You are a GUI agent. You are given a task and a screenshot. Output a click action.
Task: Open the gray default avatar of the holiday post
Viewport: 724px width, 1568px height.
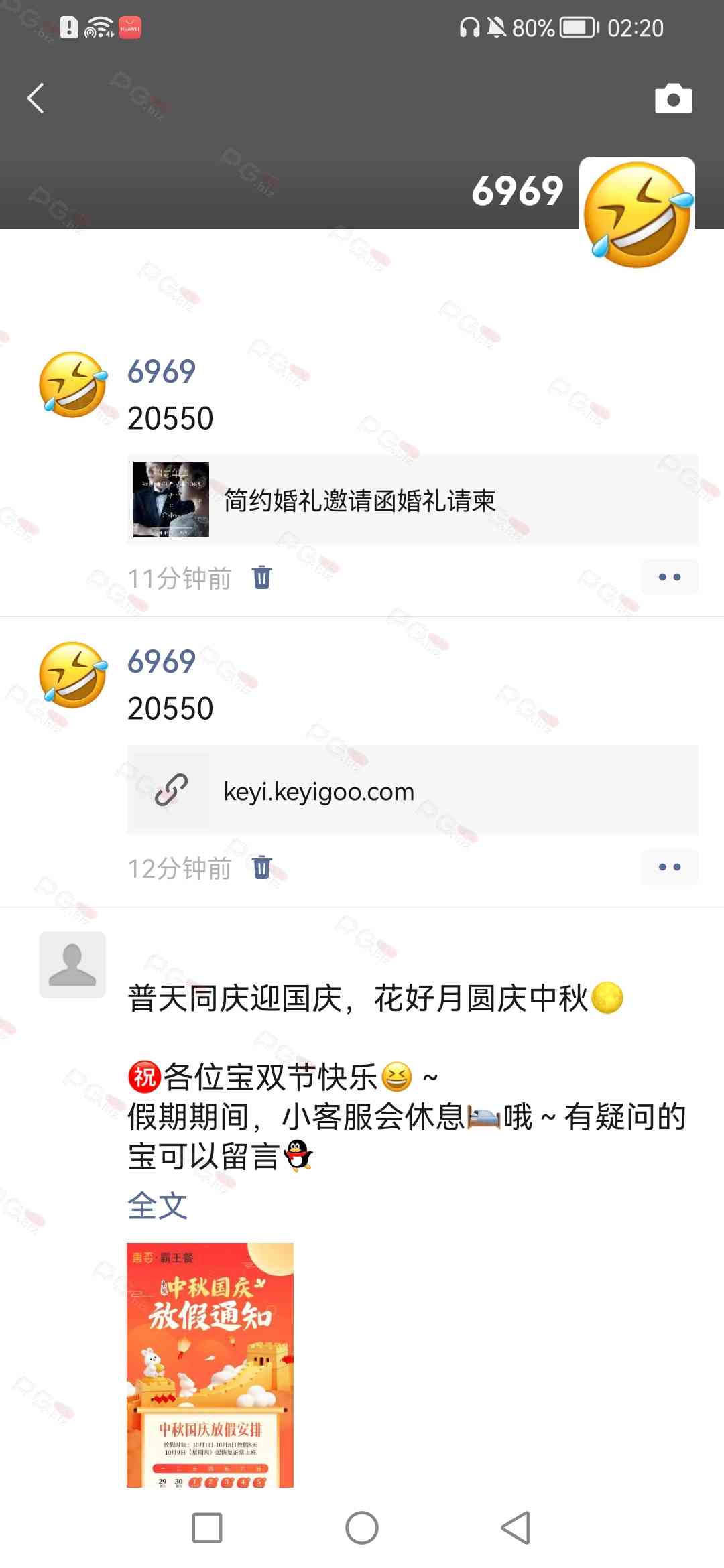[72, 965]
